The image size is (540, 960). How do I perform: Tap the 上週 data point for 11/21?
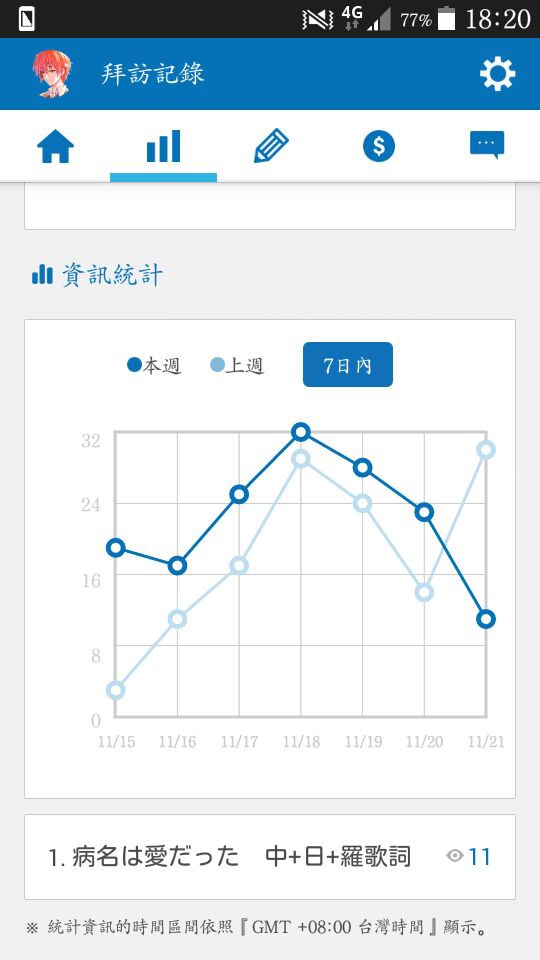[486, 450]
